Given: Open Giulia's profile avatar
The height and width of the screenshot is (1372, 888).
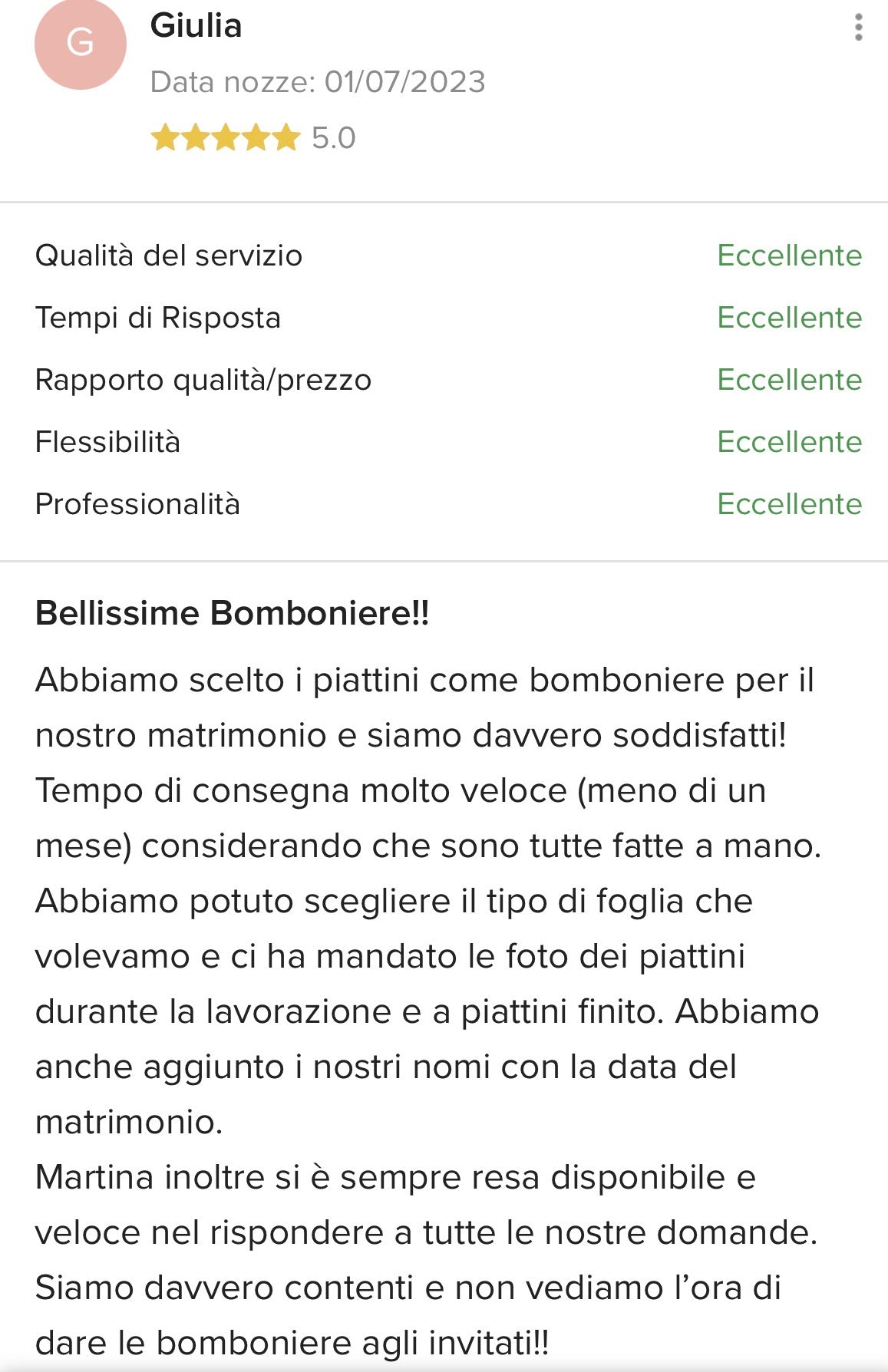Looking at the screenshot, I should pyautogui.click(x=81, y=42).
